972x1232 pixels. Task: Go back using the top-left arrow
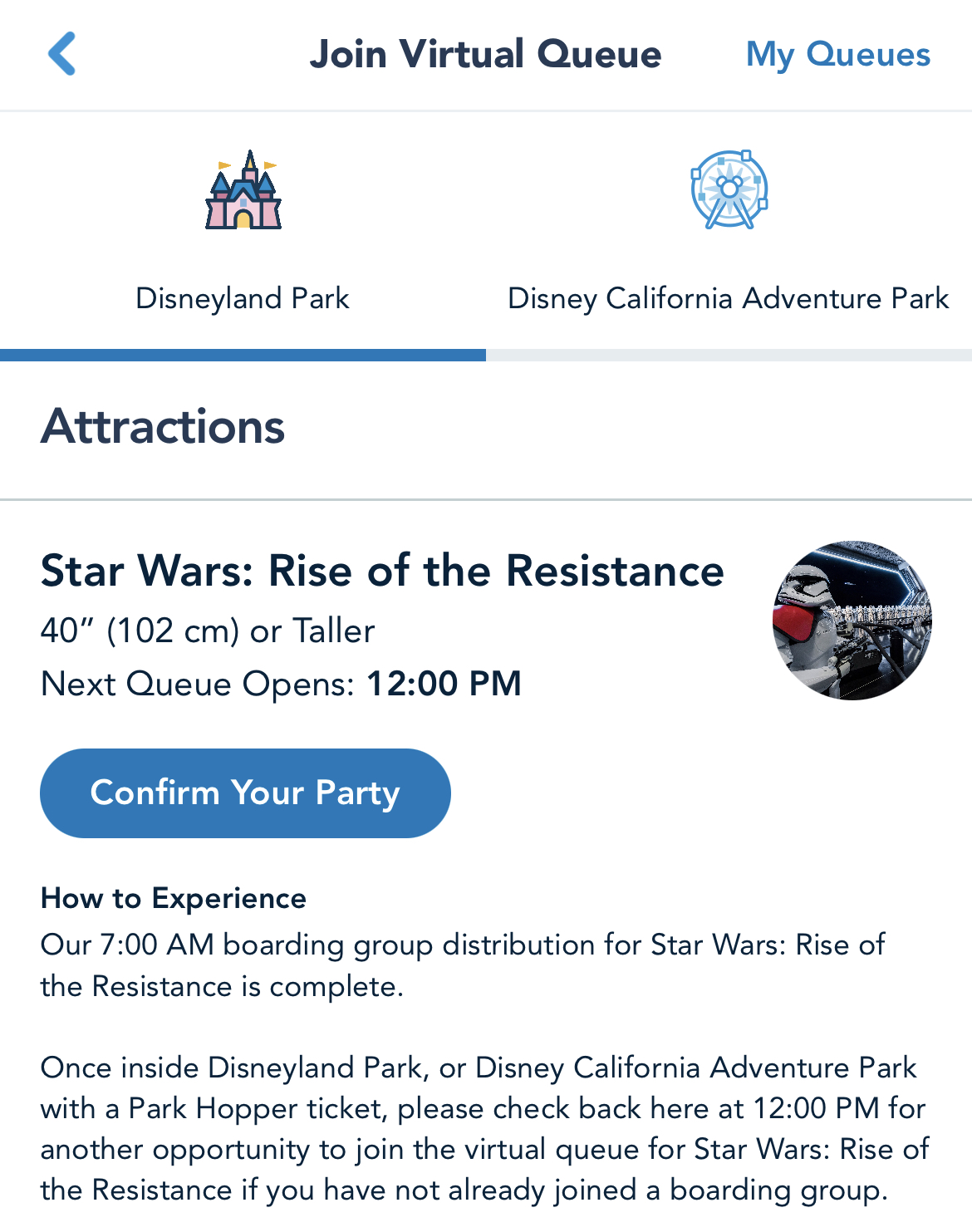62,54
